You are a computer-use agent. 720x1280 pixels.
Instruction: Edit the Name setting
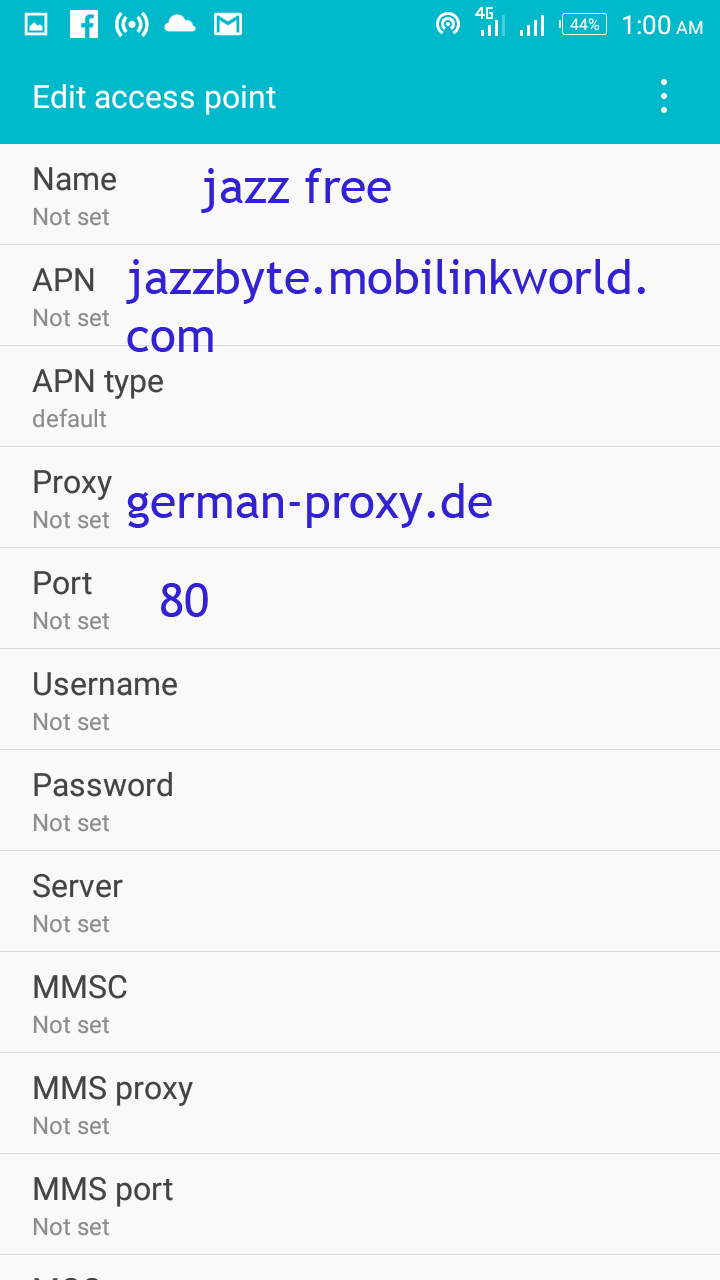point(360,195)
